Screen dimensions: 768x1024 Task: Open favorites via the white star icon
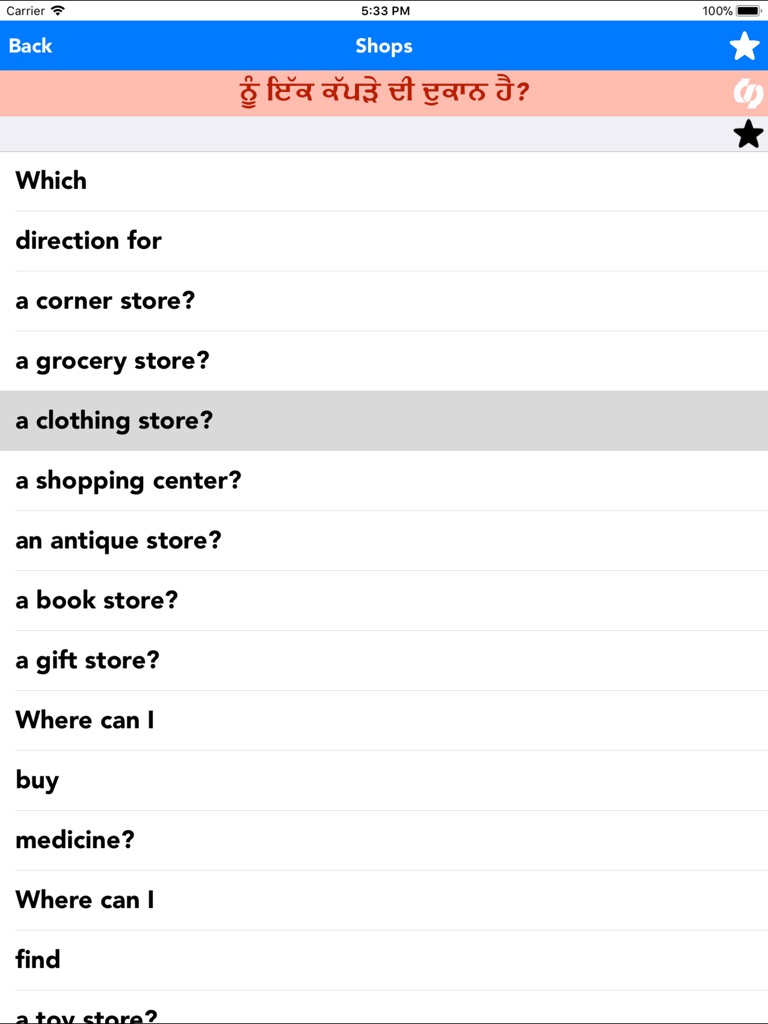(x=744, y=45)
